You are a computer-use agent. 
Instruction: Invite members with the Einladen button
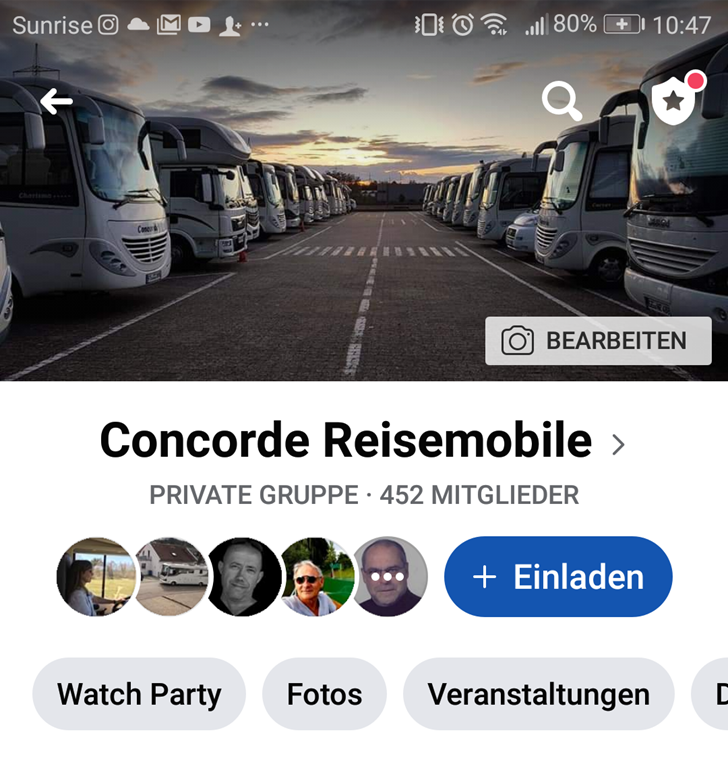(558, 577)
